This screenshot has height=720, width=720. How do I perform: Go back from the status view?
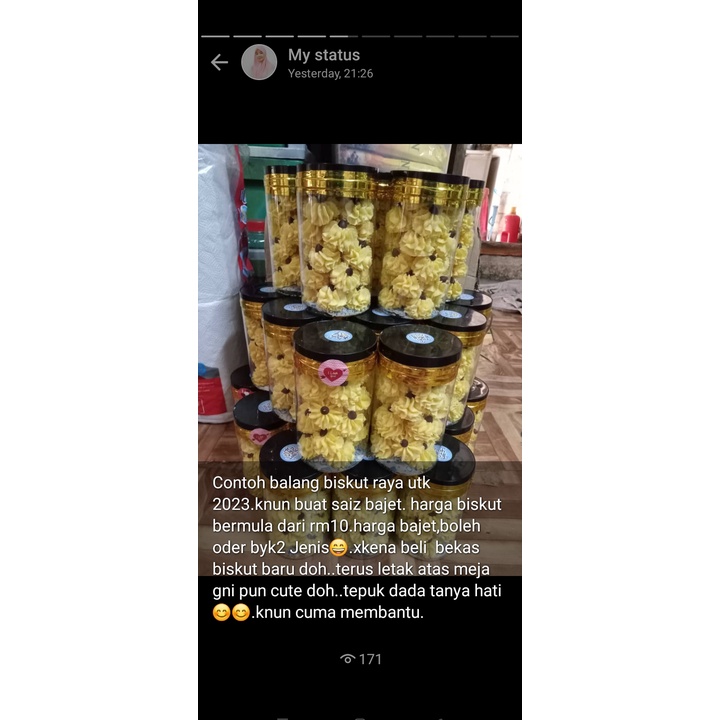(219, 62)
